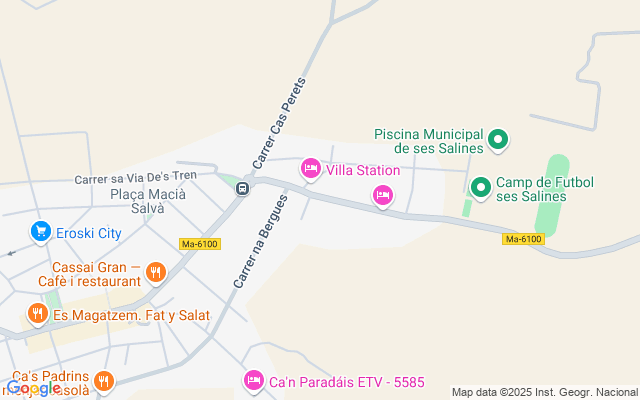
Task: Select the Ca's Padrins restaurant marker
Action: 106,381
